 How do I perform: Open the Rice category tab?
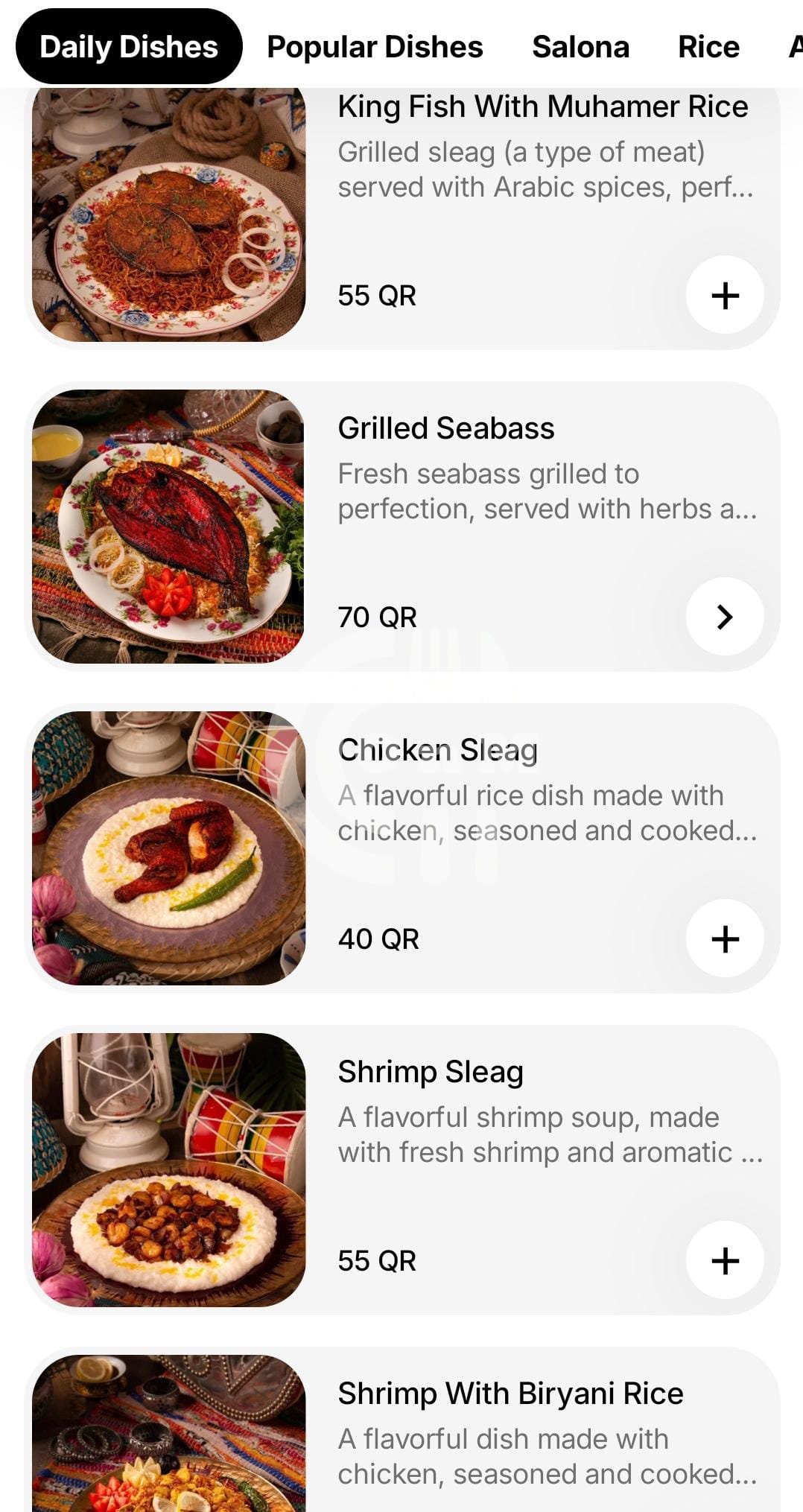[708, 47]
